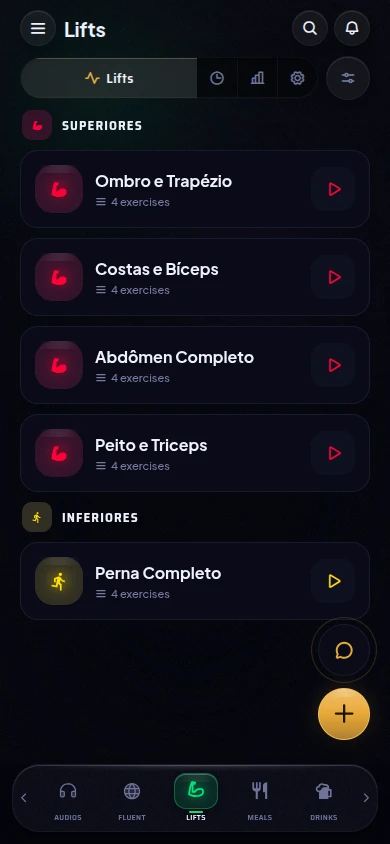Image resolution: width=390 pixels, height=844 pixels.
Task: Tap the right arrow in bottom navigation
Action: pos(366,798)
